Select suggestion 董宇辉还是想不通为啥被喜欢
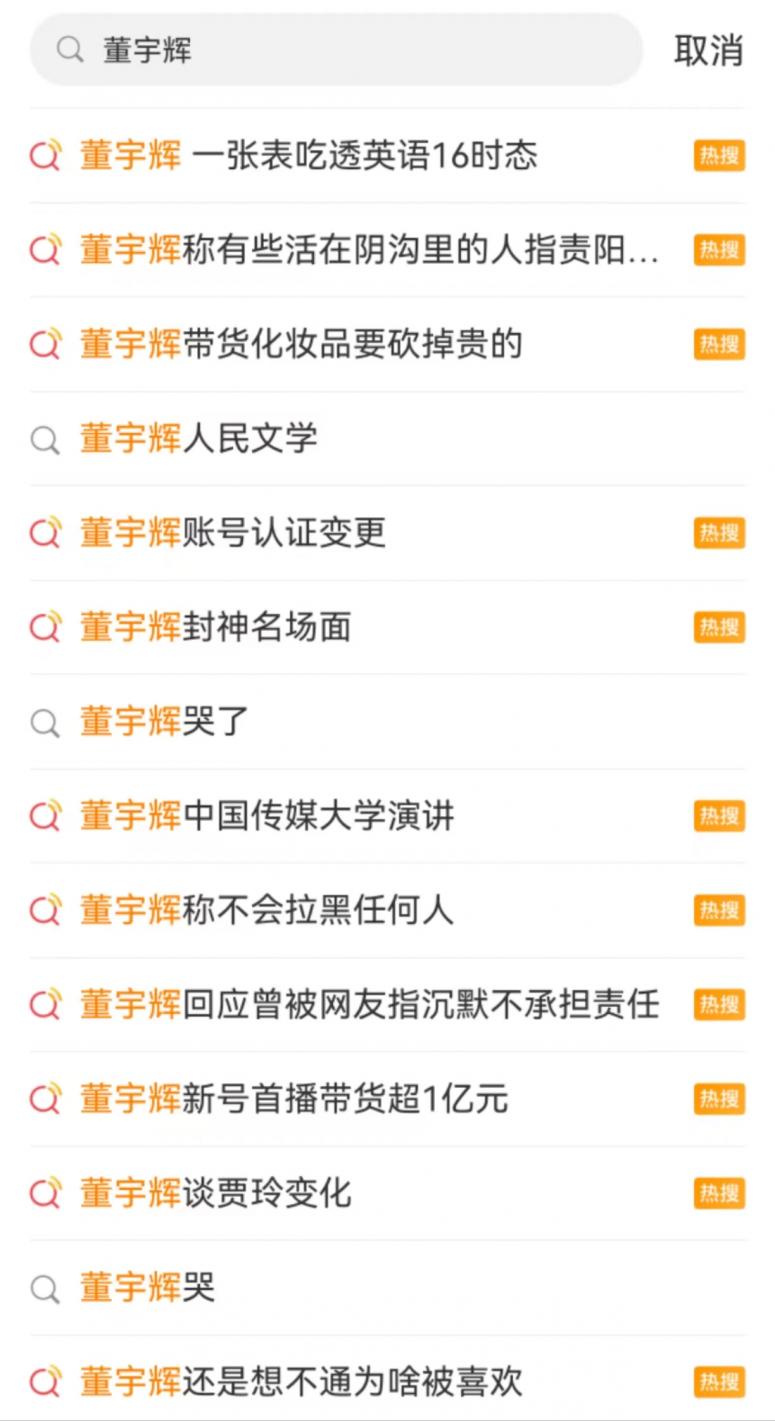The image size is (775, 1421). pyautogui.click(x=387, y=1382)
